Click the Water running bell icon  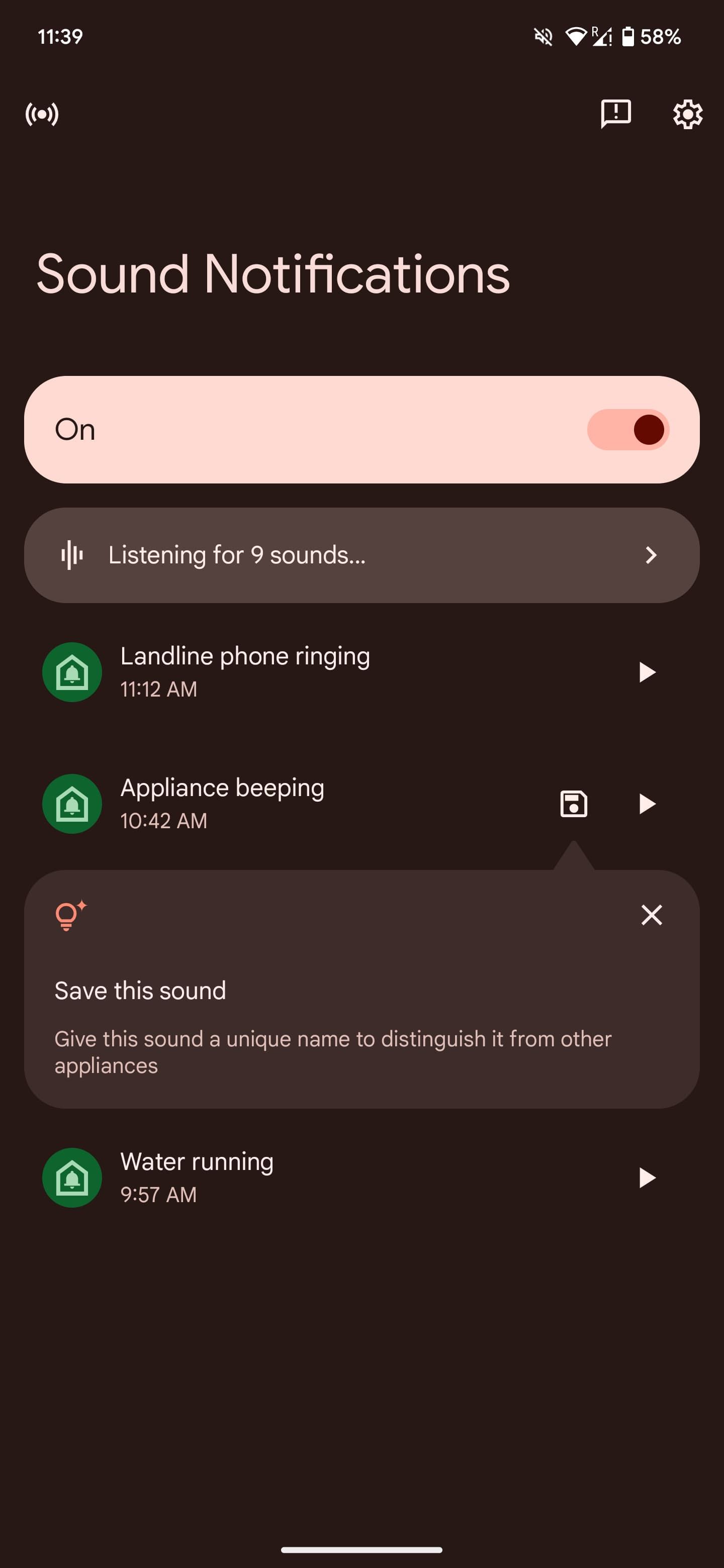71,1177
